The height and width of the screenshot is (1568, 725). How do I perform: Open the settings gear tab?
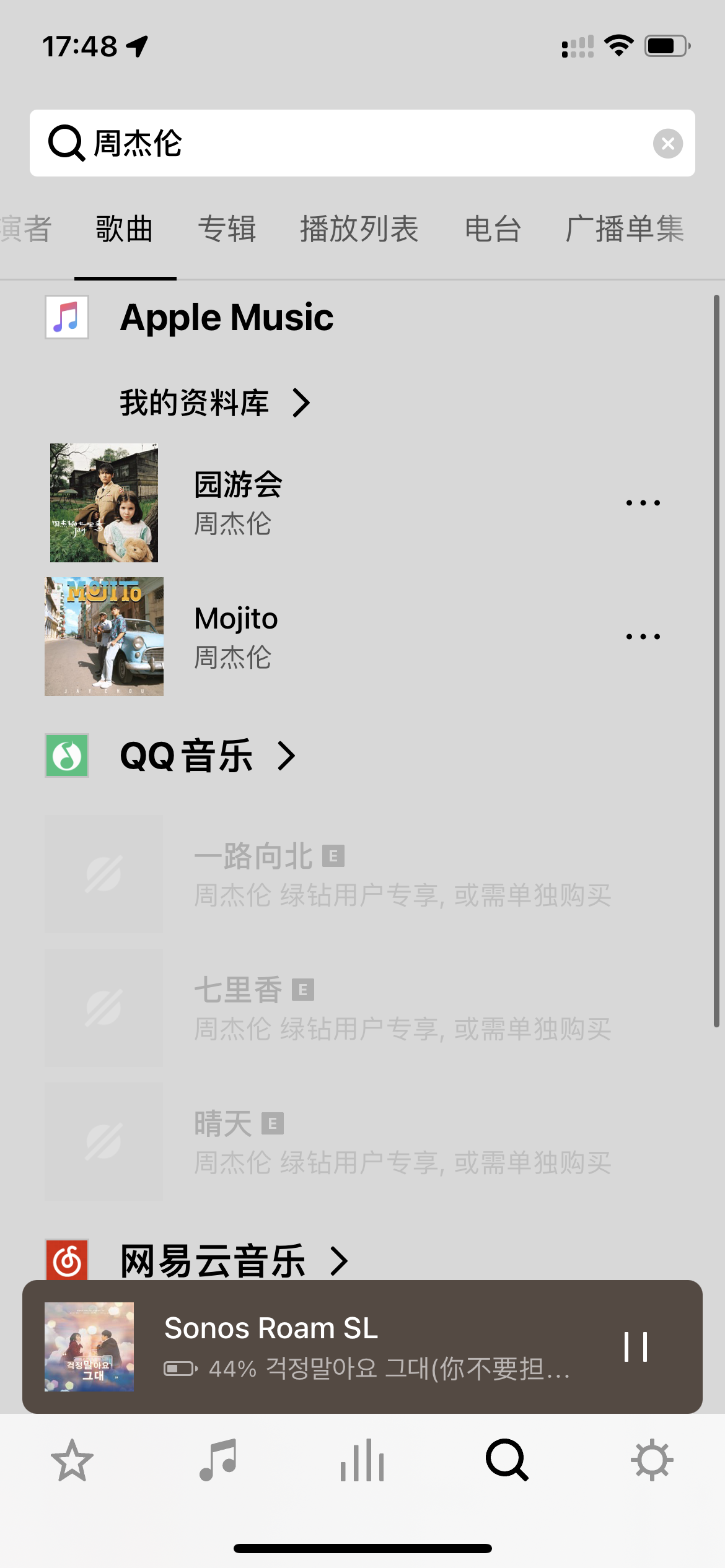[x=652, y=1460]
